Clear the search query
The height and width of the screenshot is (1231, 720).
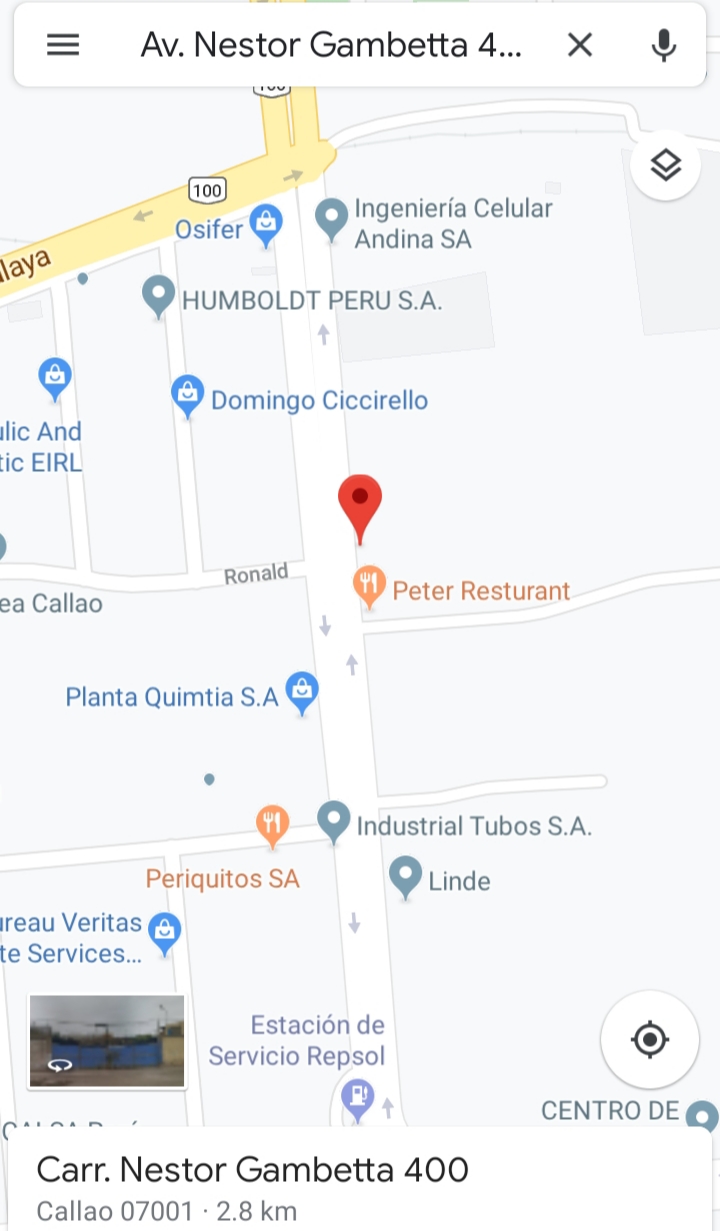point(580,45)
